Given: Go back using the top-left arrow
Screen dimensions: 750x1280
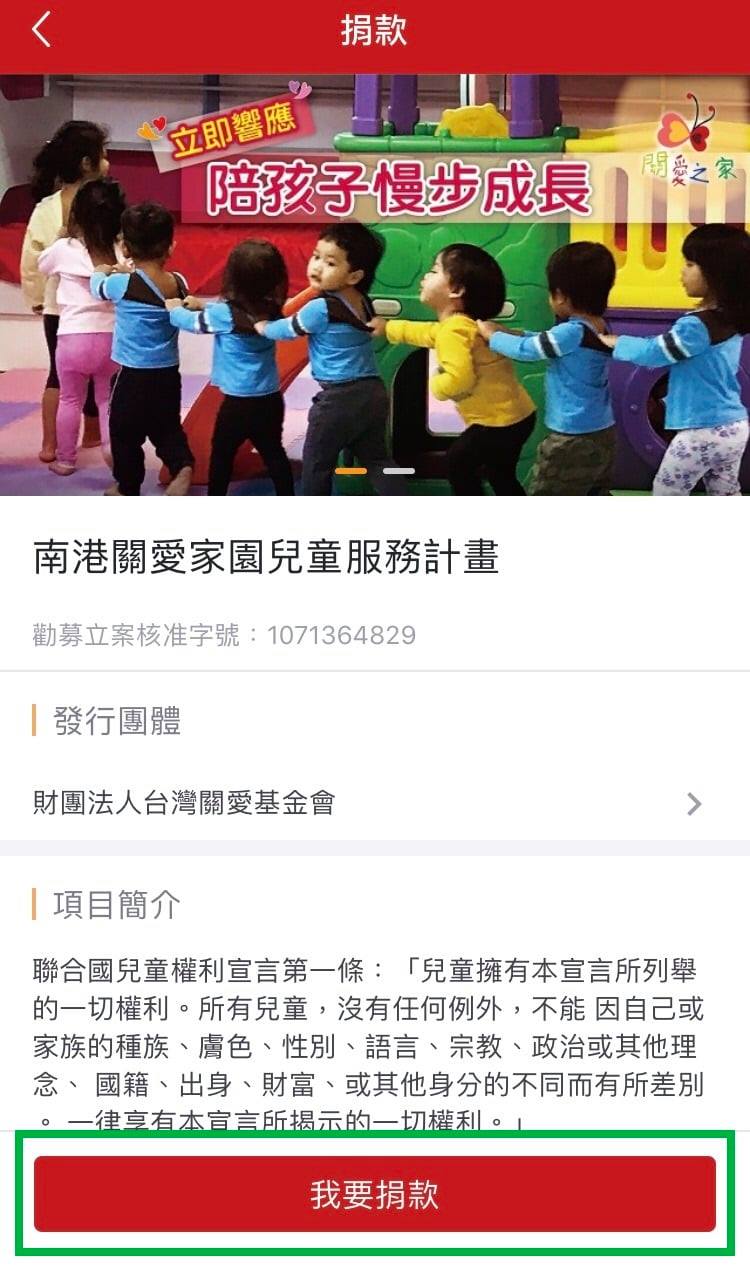Looking at the screenshot, I should 41,30.
